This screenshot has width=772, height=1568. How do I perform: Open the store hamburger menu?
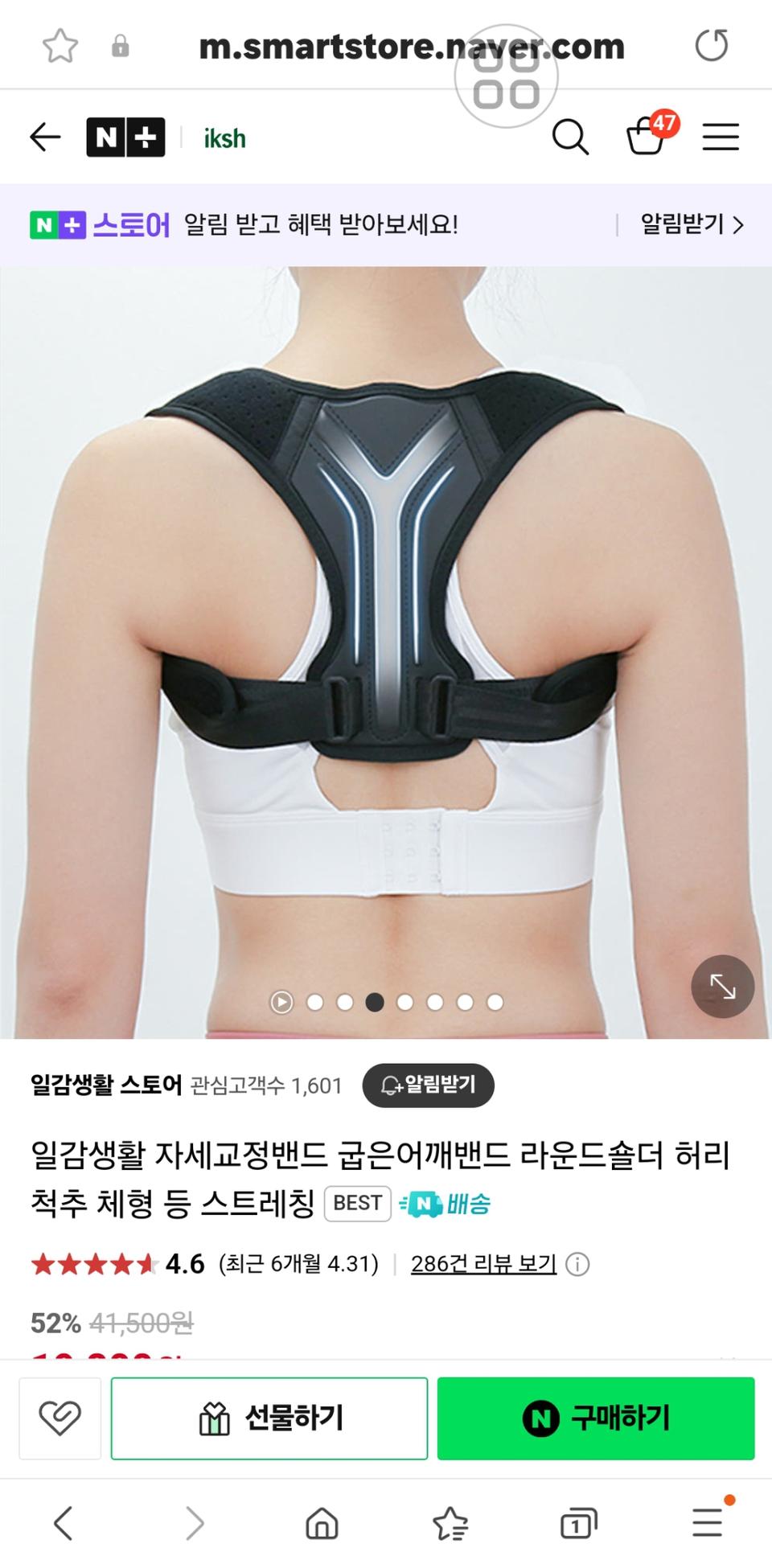721,137
